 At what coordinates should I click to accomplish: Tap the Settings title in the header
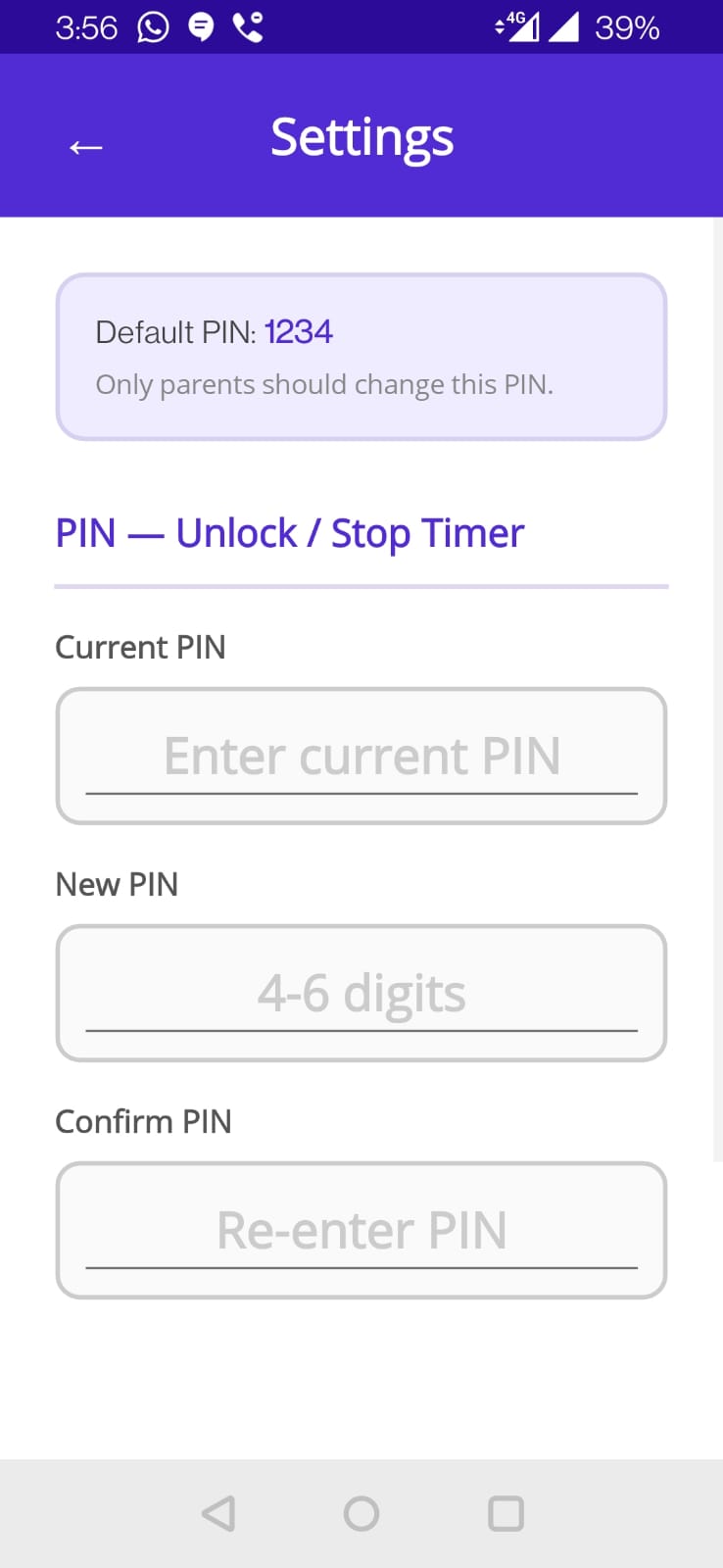[361, 137]
